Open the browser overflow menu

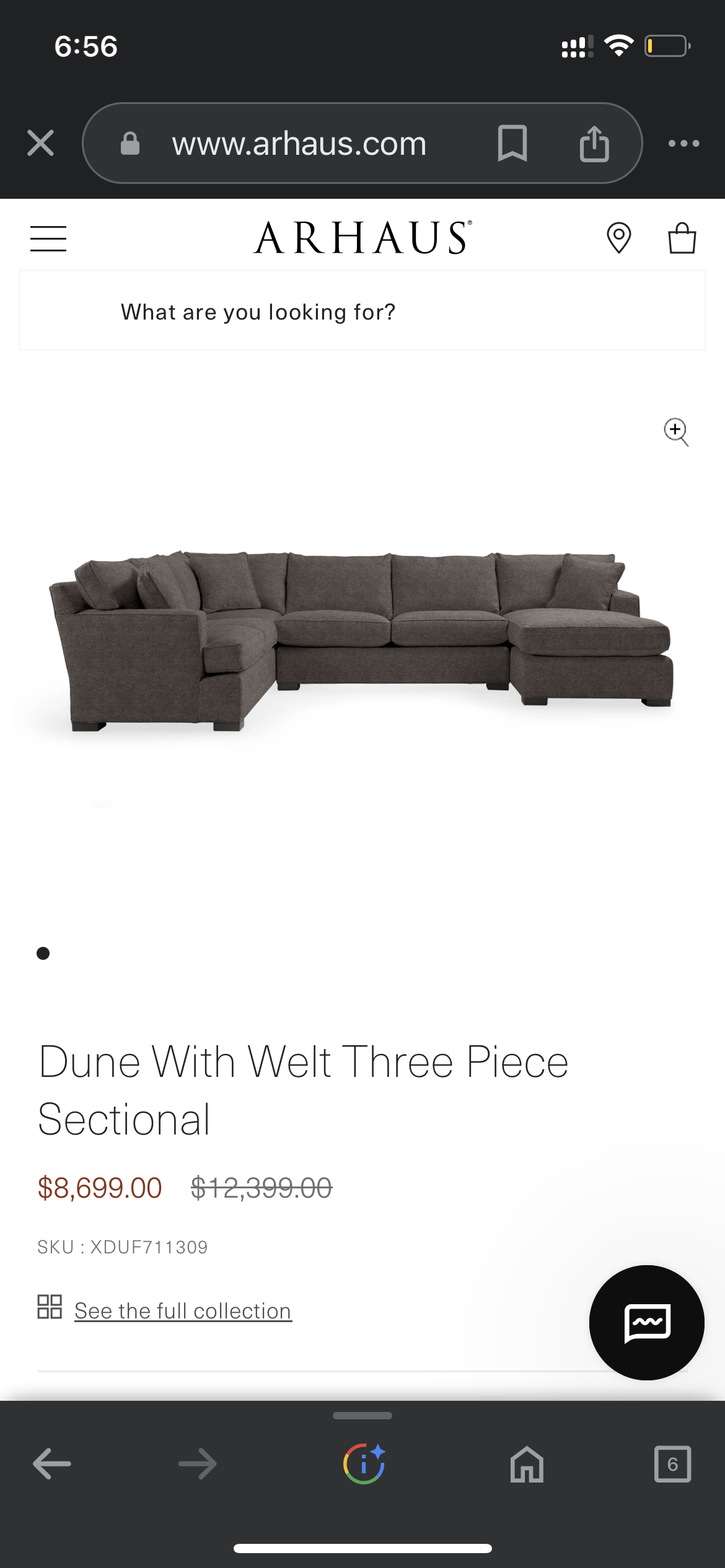click(684, 142)
